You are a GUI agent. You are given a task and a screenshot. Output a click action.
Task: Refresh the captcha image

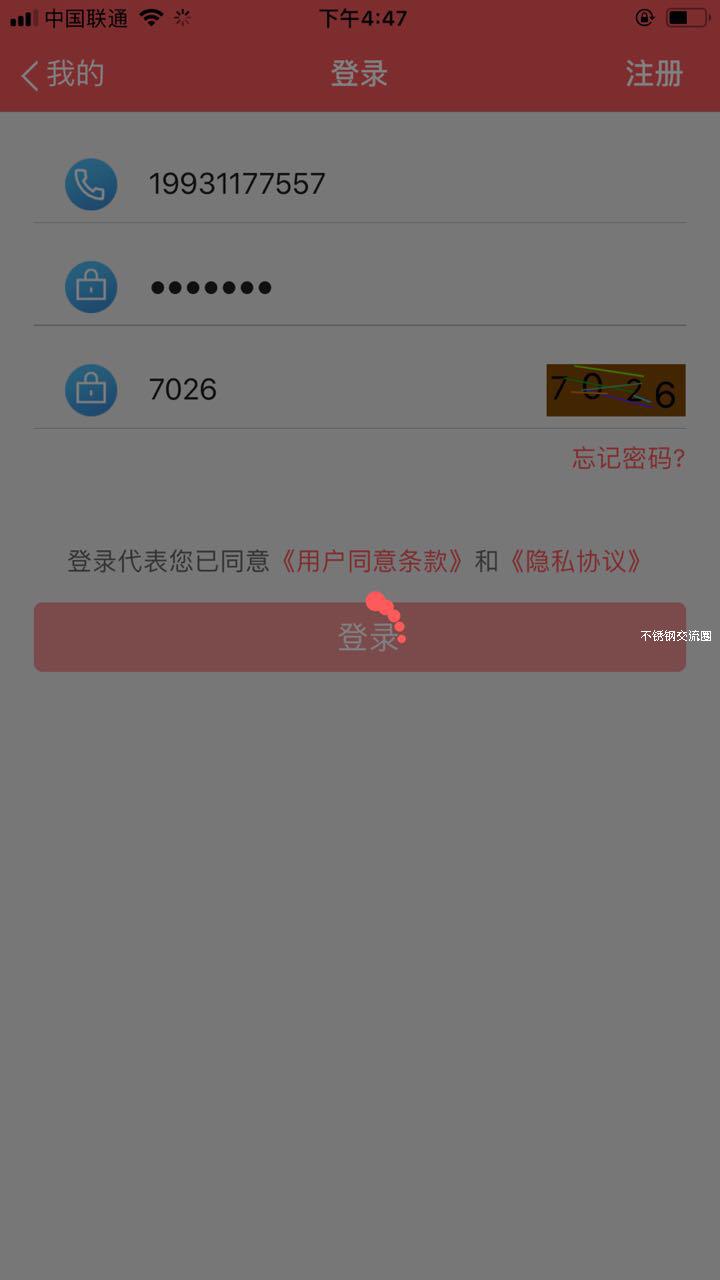pos(615,390)
